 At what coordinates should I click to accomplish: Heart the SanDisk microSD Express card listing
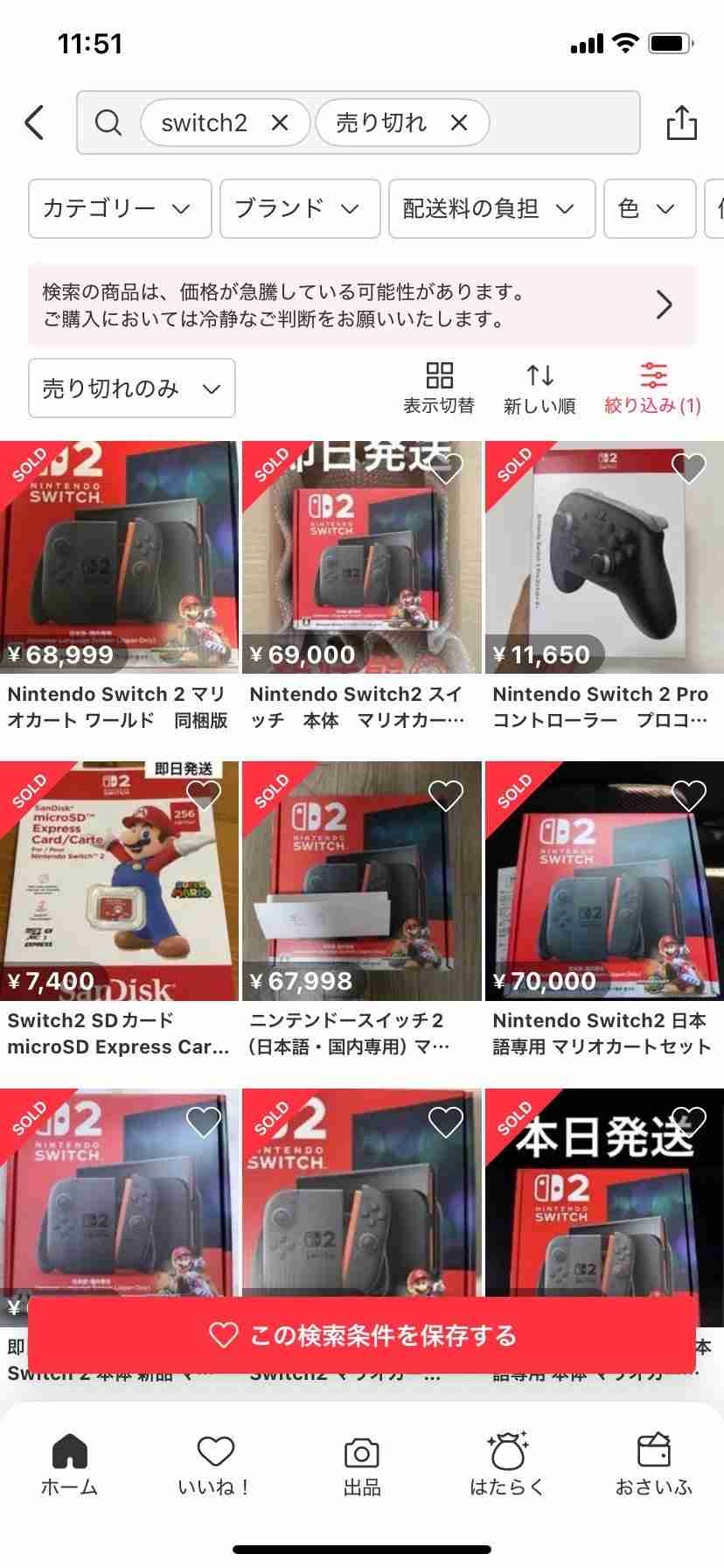[204, 793]
